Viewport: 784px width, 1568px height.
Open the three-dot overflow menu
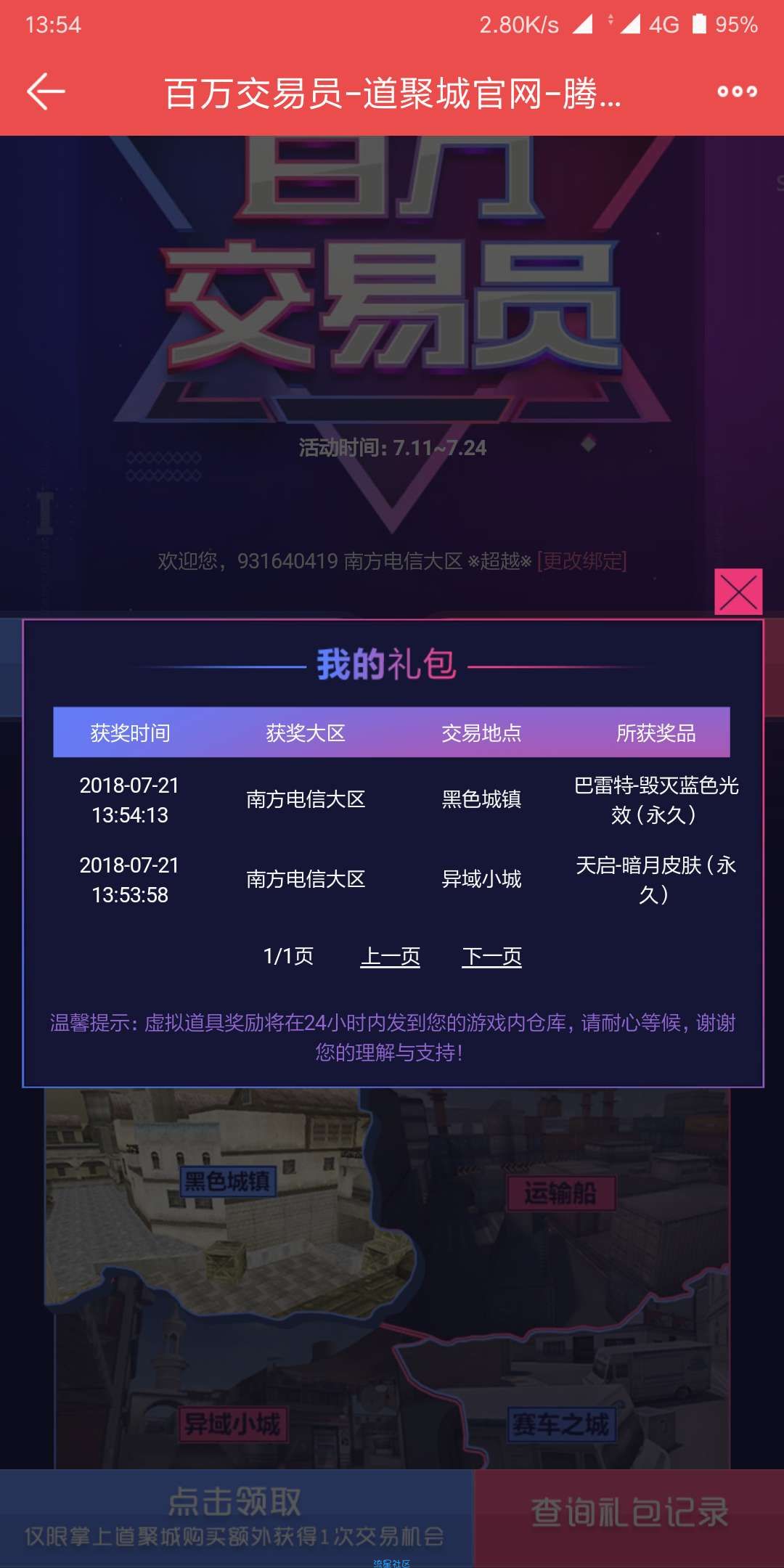[x=737, y=92]
